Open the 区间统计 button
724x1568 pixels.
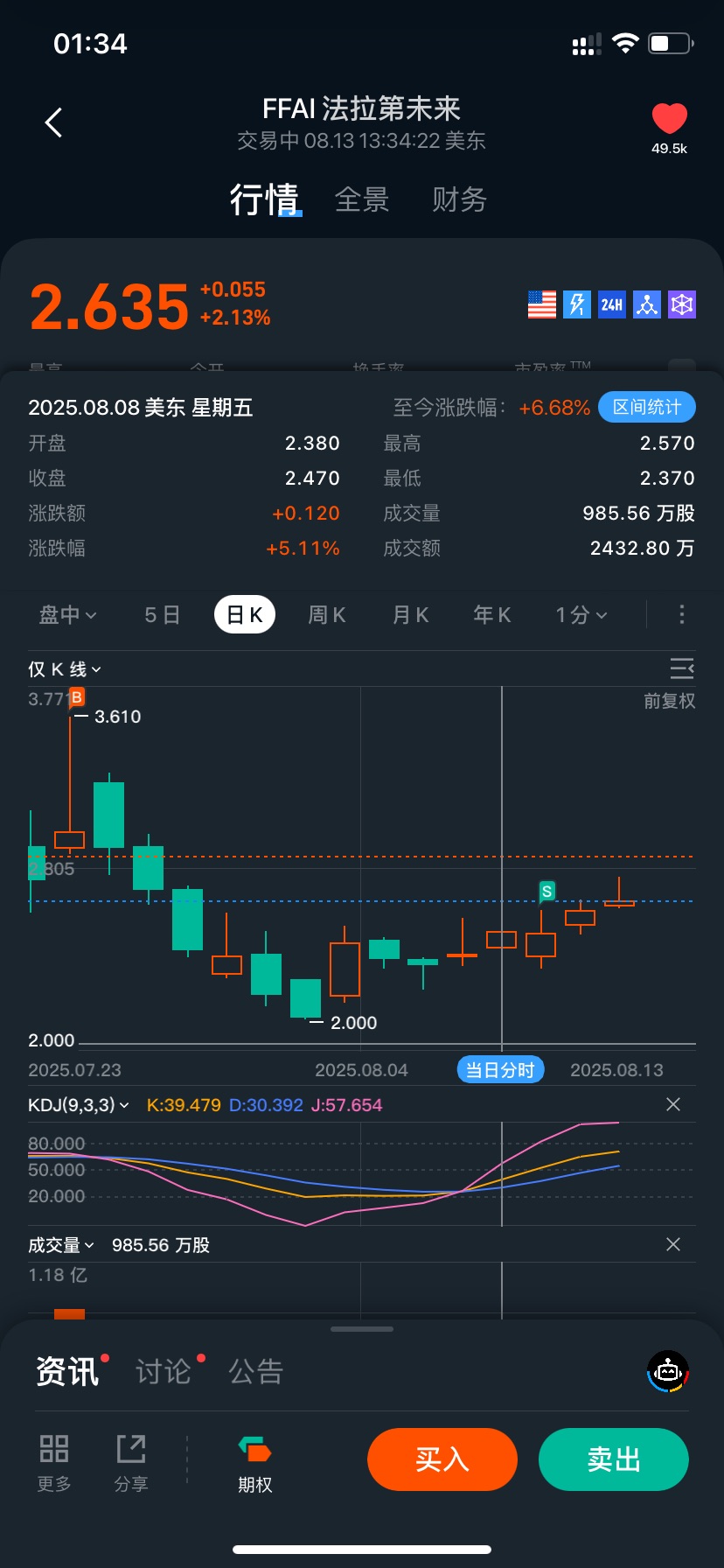[x=647, y=407]
